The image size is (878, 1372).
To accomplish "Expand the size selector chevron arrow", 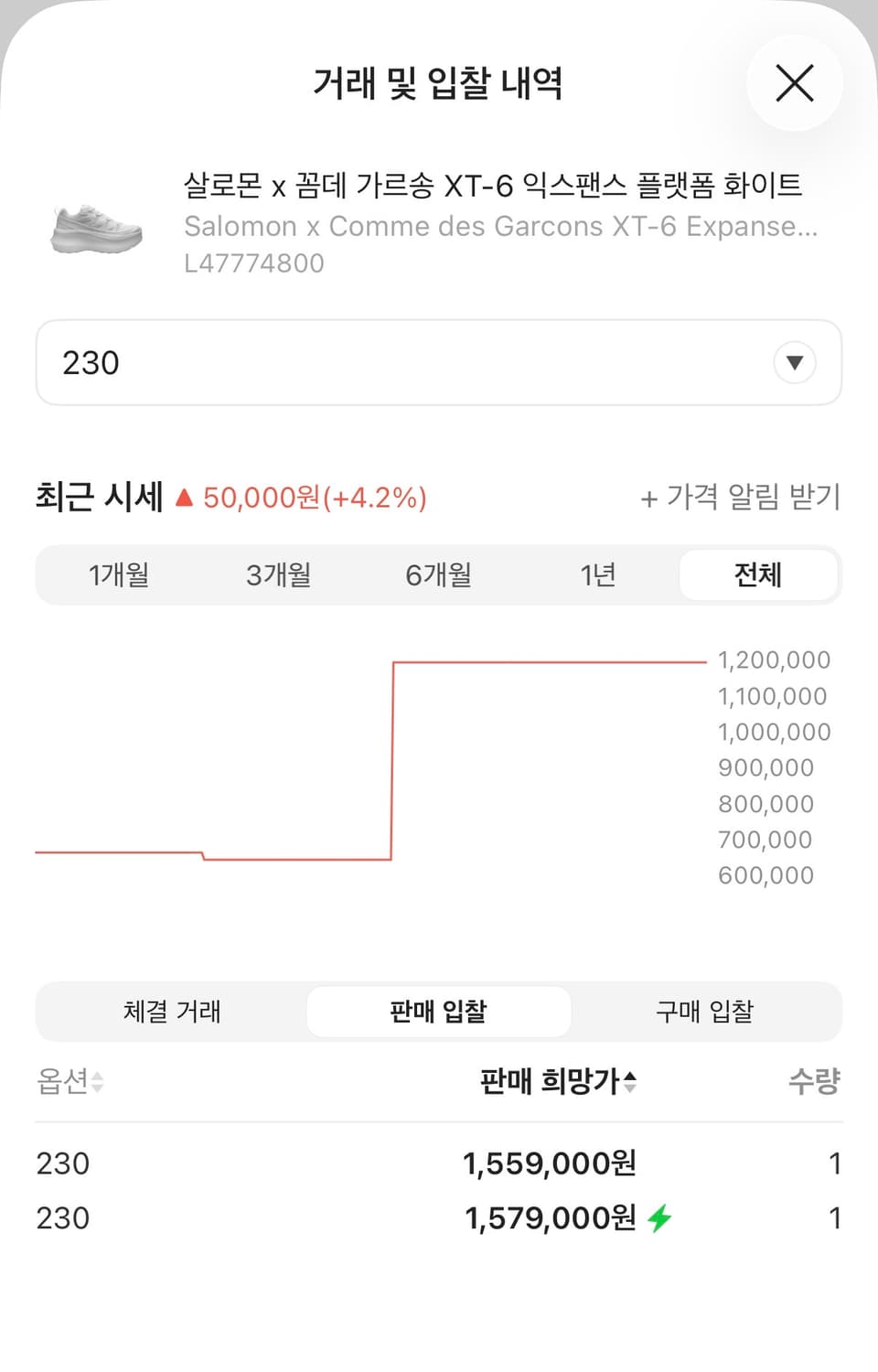I will [x=794, y=362].
